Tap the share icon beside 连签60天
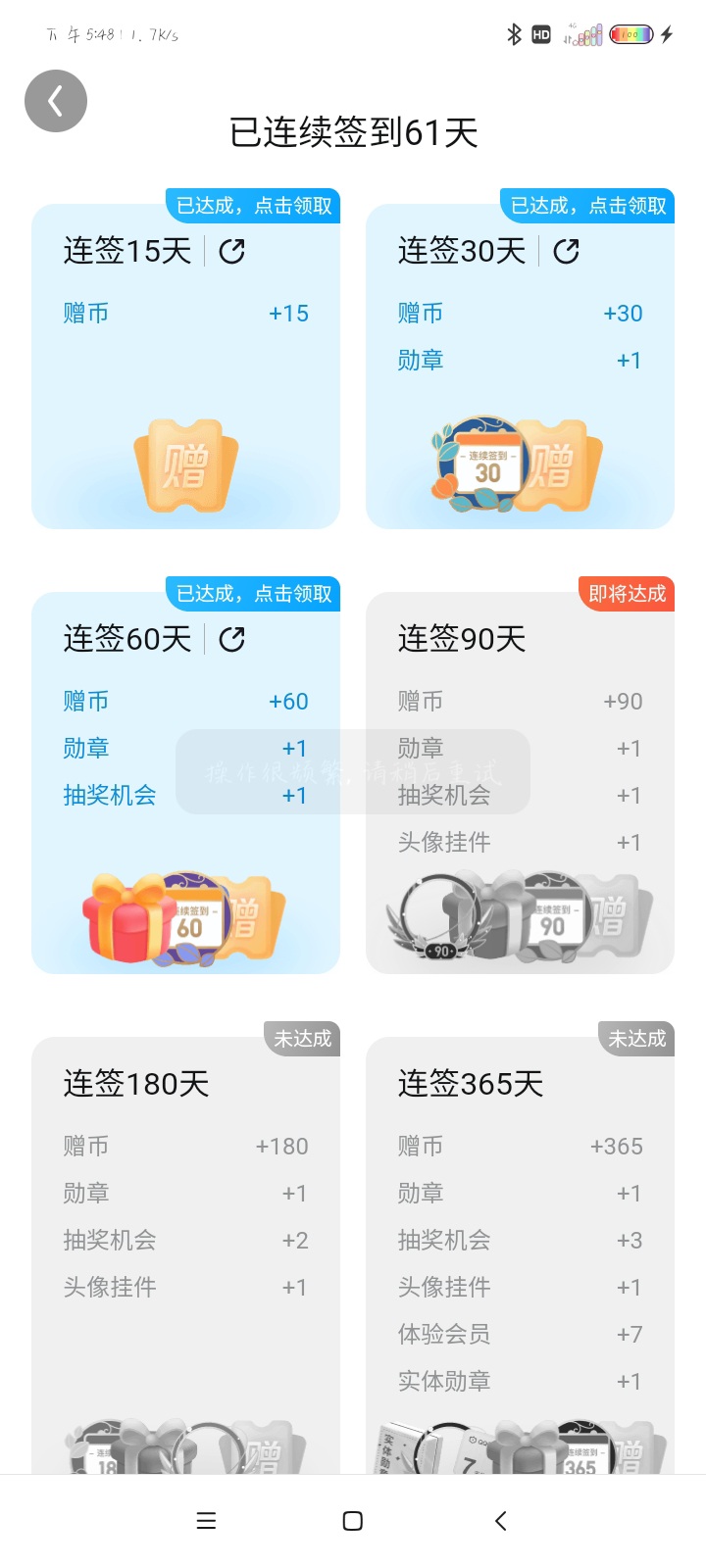Viewport: 706px width, 1568px height. pyautogui.click(x=232, y=640)
